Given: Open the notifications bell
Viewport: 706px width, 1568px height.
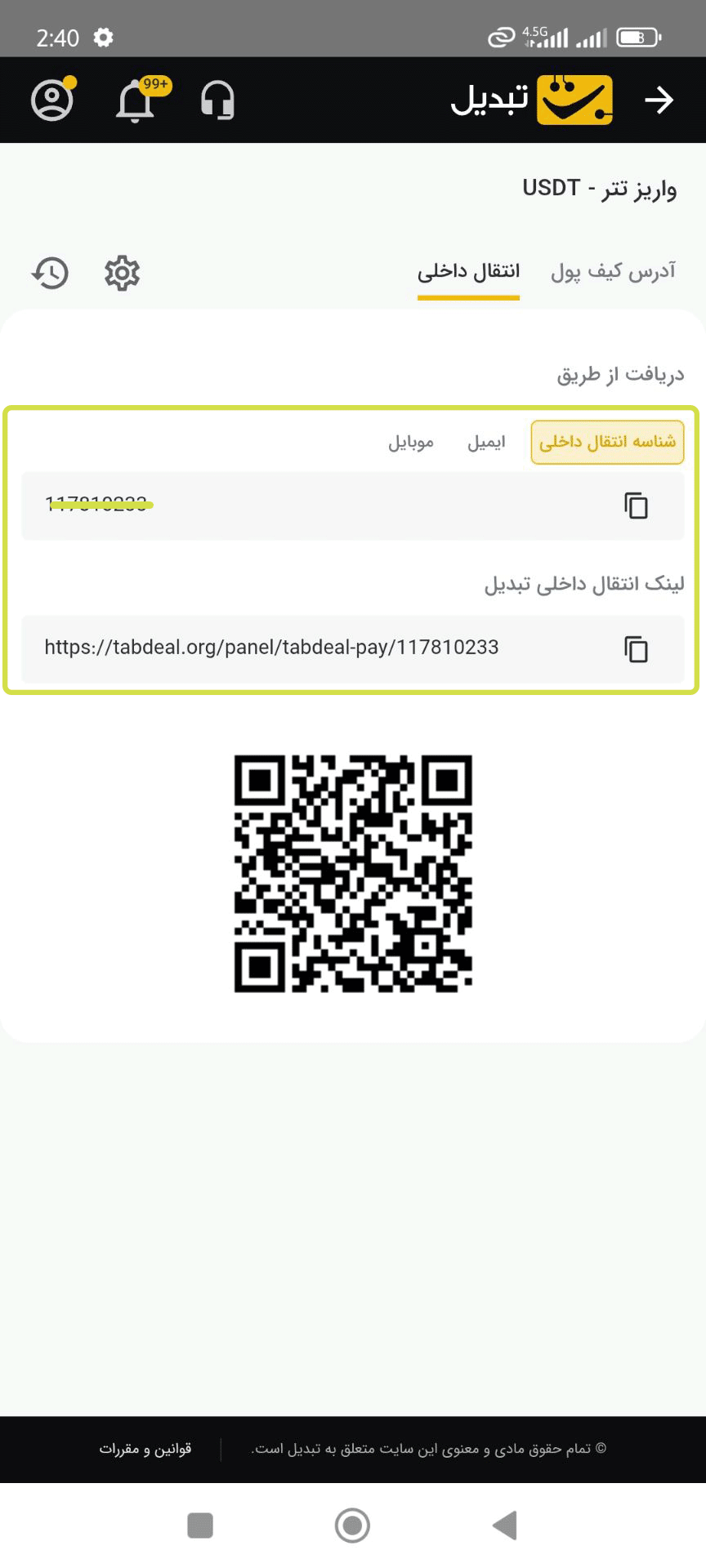Looking at the screenshot, I should tap(136, 101).
